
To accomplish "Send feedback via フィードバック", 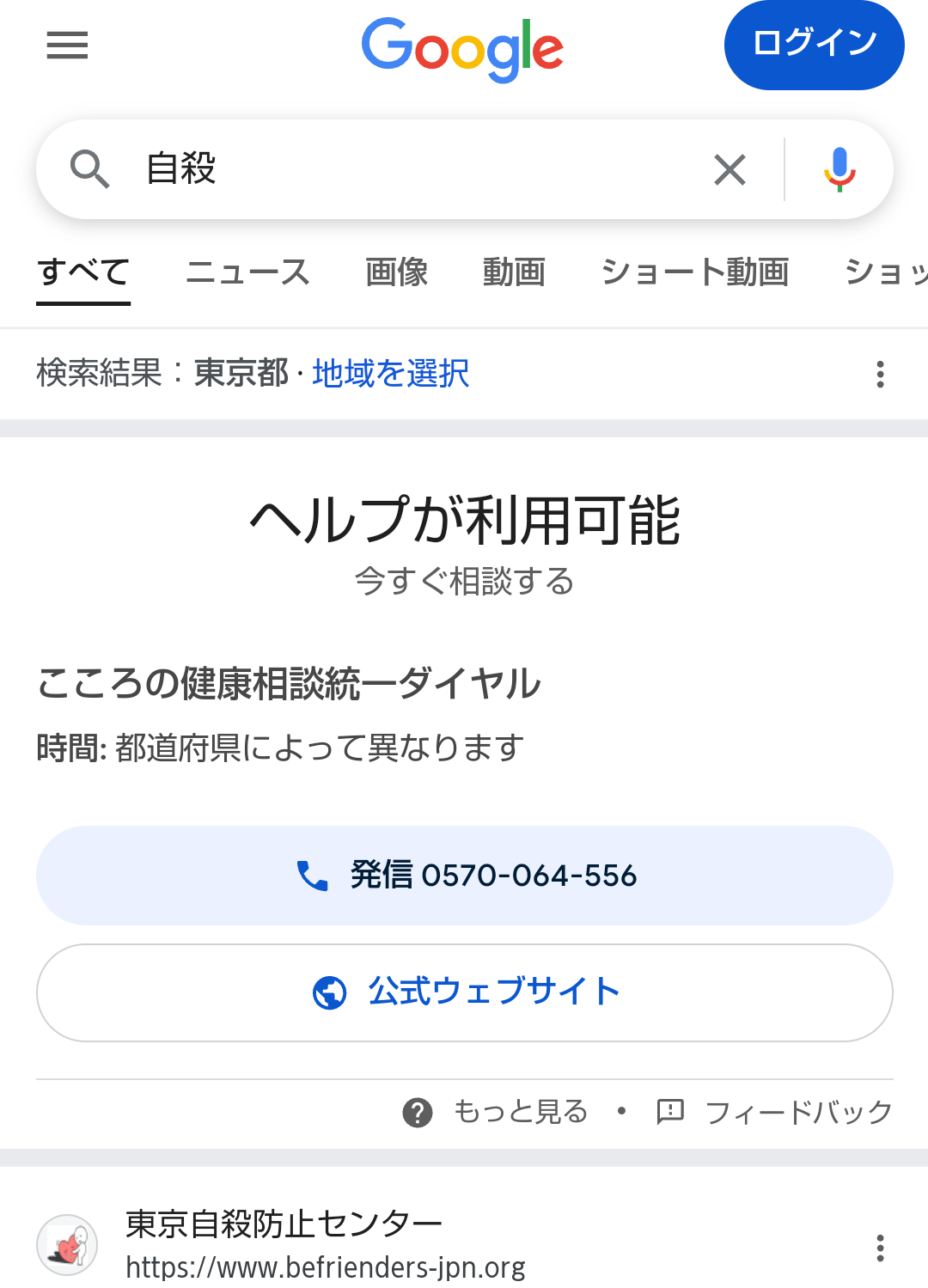I will [x=775, y=1112].
